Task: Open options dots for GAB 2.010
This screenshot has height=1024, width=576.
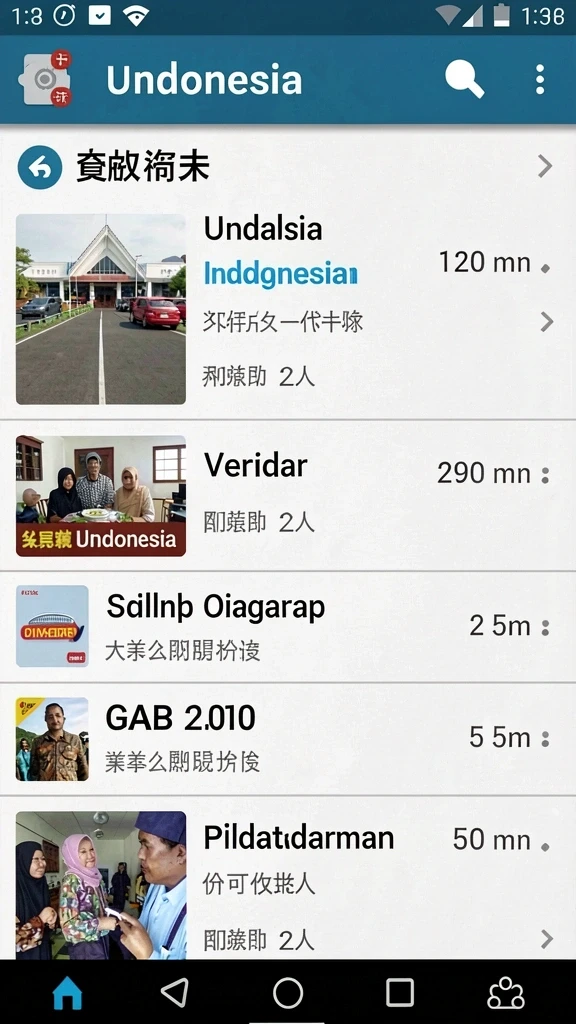Action: click(x=545, y=739)
